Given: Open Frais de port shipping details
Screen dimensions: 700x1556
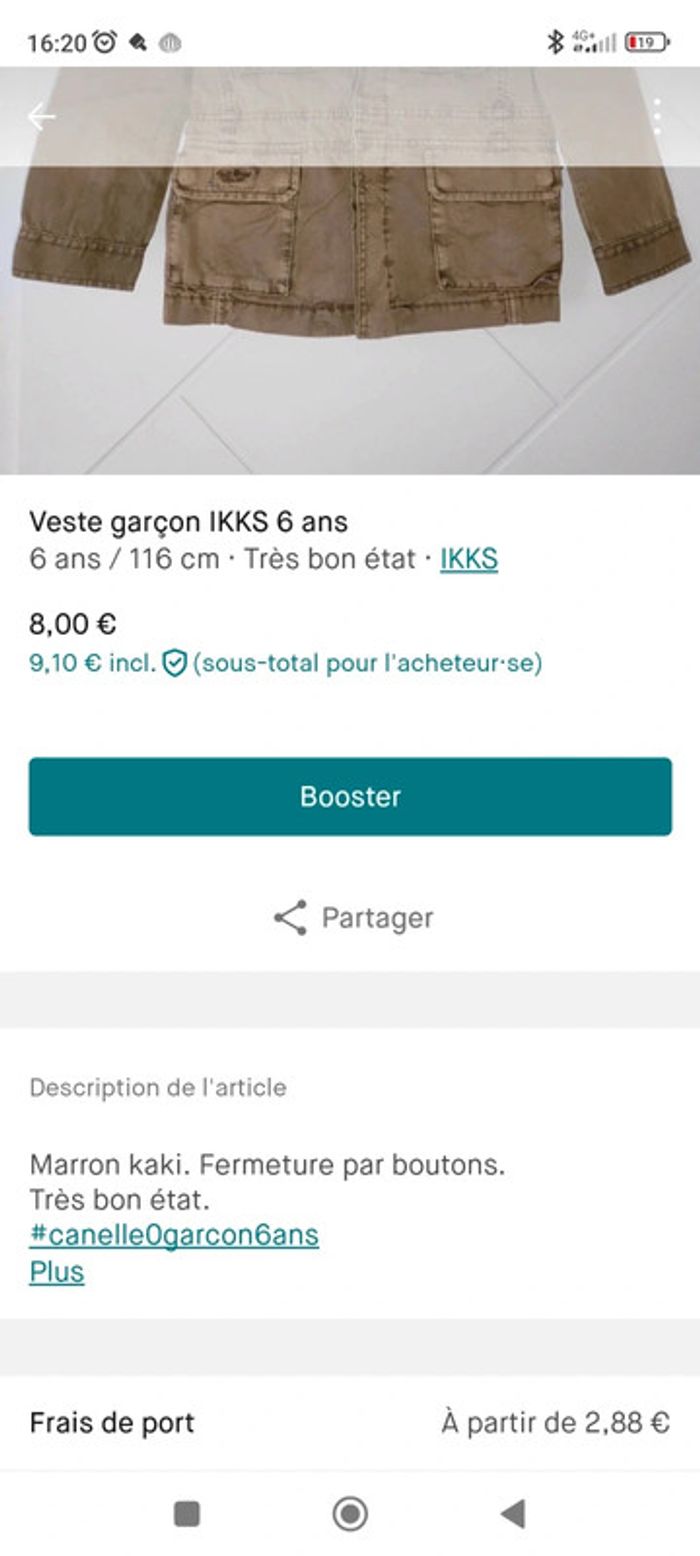Looking at the screenshot, I should [x=350, y=1422].
